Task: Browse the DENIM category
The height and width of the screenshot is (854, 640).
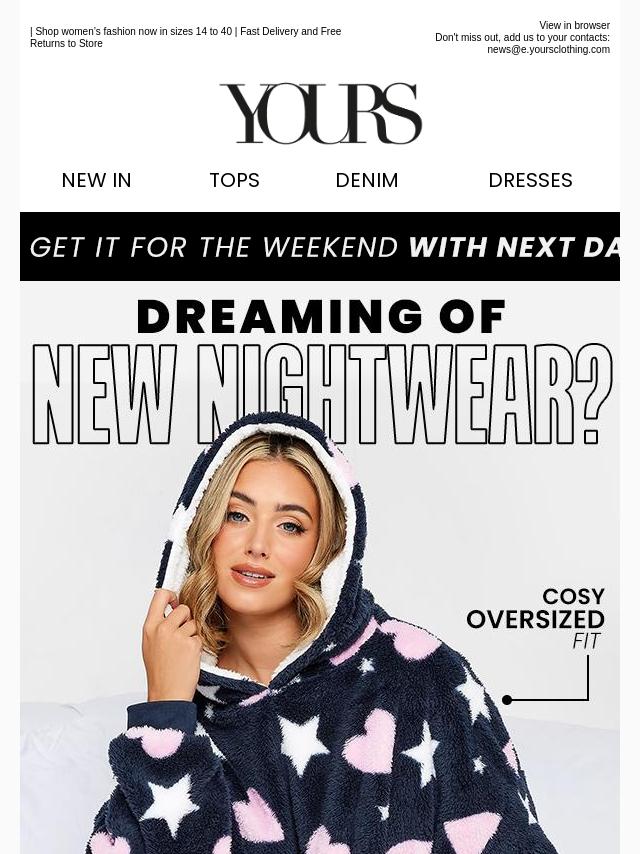Action: 366,180
